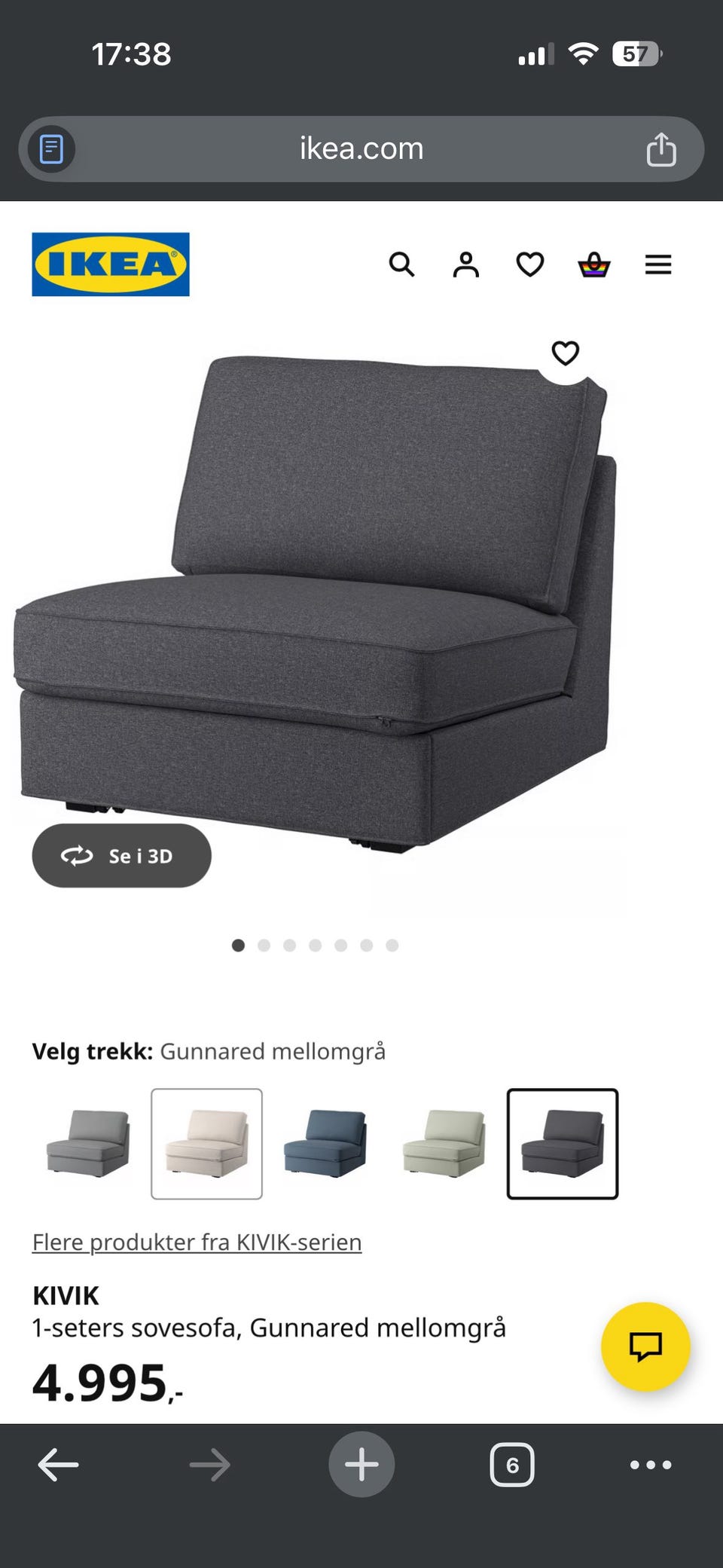Go back to the previous page

pos(58,1464)
